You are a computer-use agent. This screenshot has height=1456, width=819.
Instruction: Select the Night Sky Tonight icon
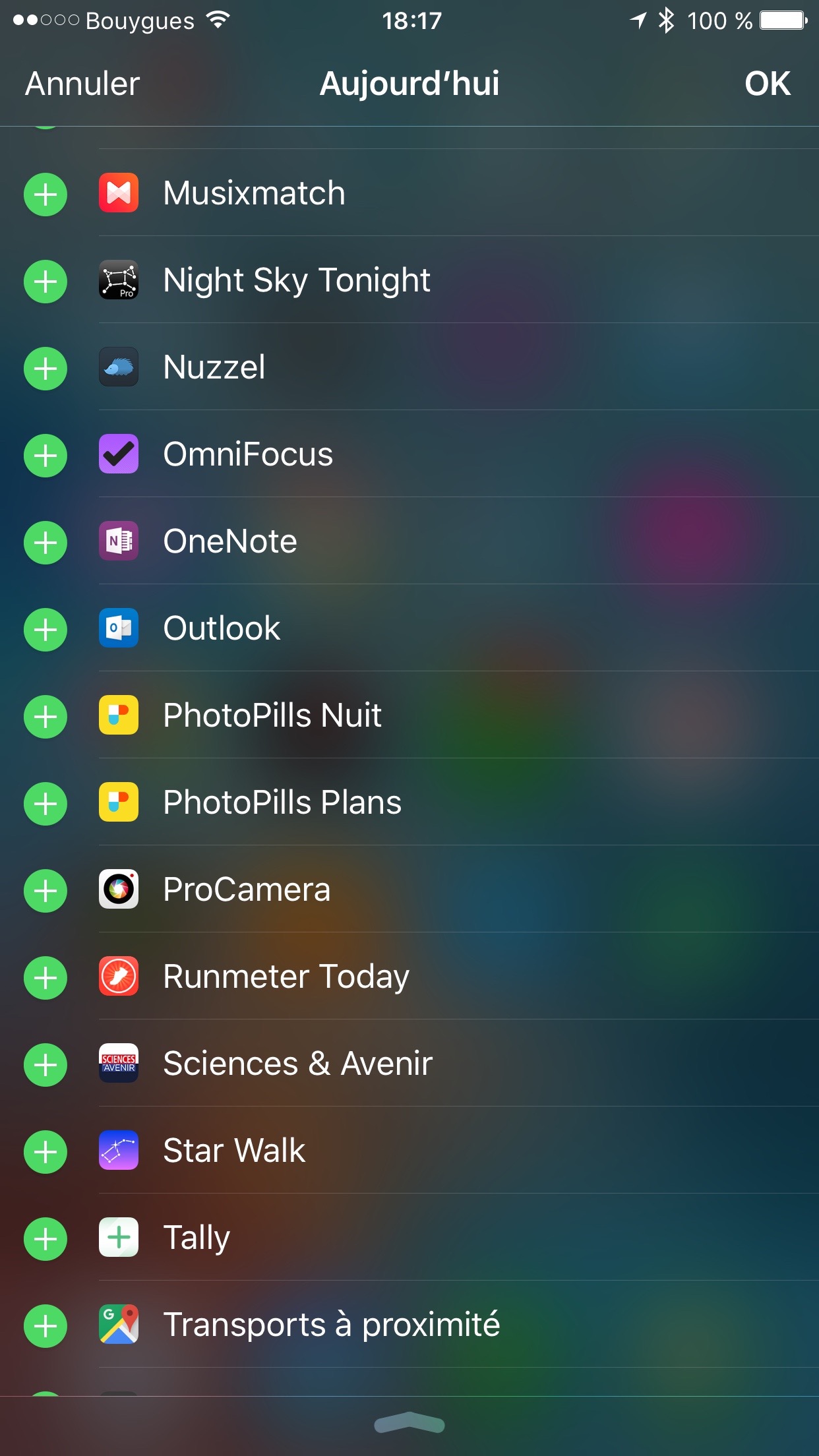[x=119, y=280]
